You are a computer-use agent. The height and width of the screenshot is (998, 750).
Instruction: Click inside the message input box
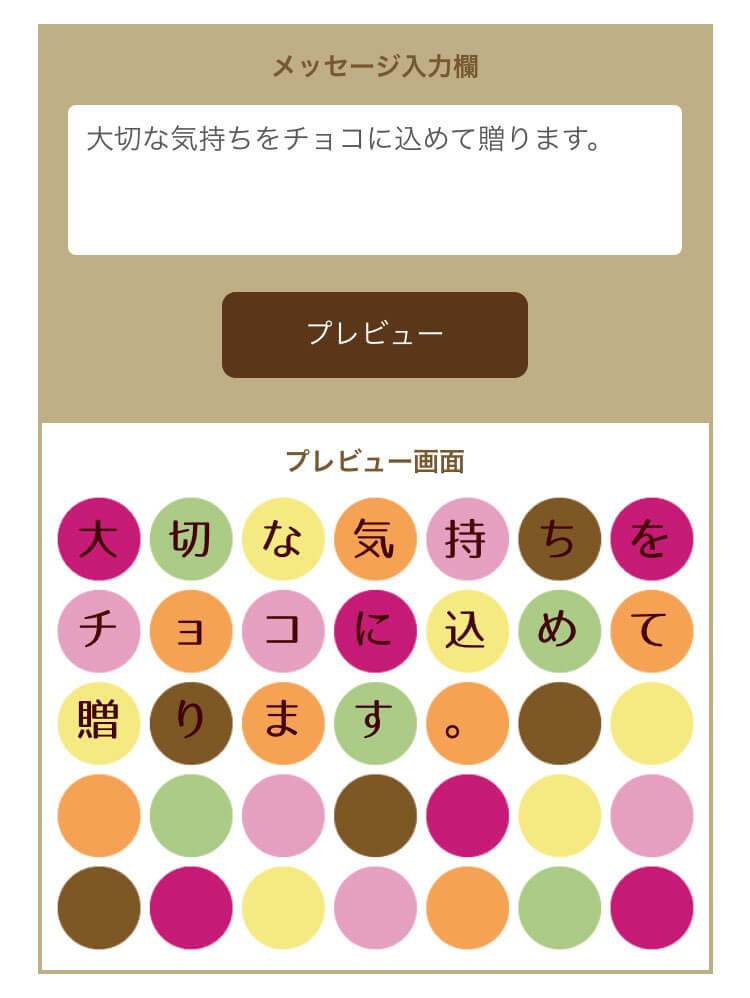[x=375, y=180]
